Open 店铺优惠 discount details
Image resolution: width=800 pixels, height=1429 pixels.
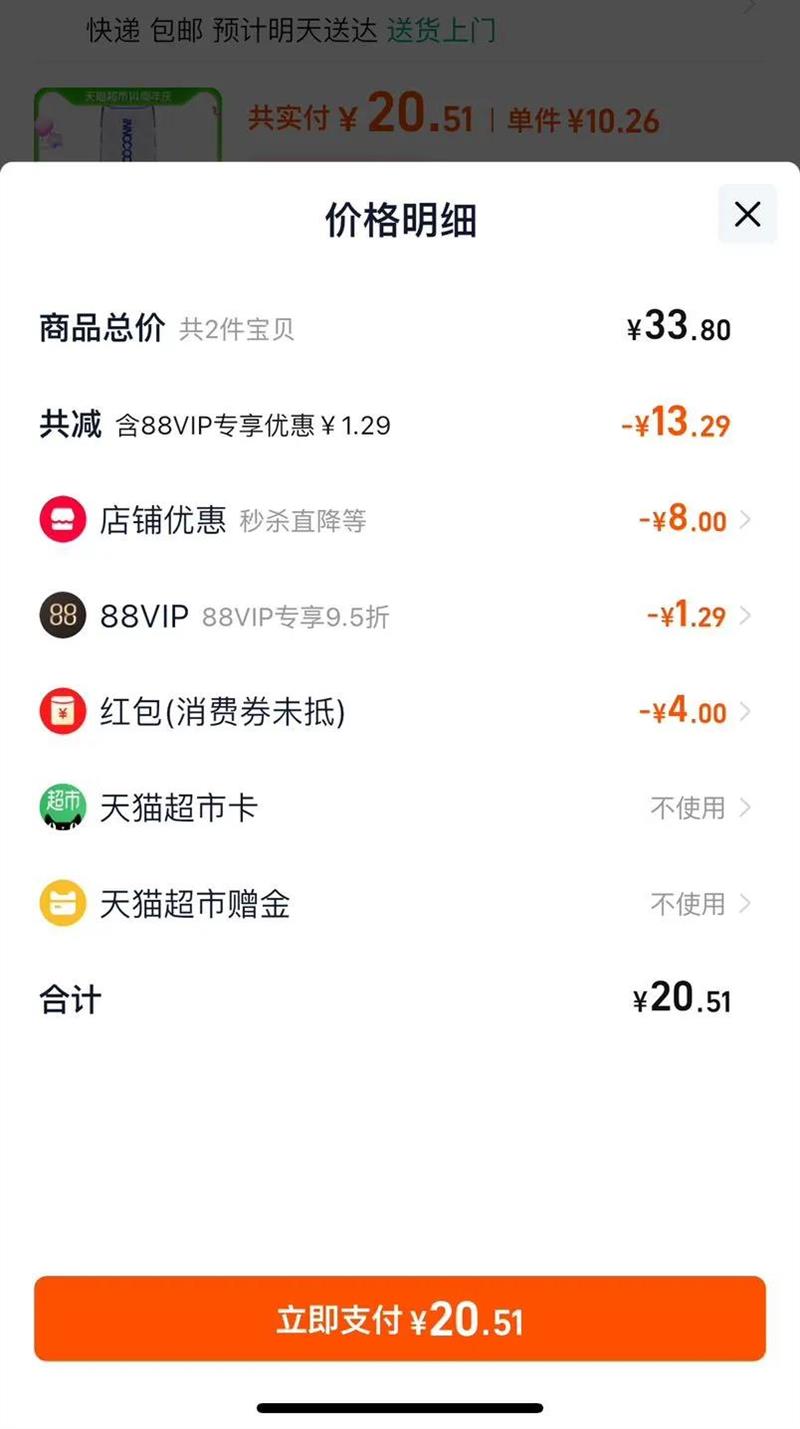(400, 520)
